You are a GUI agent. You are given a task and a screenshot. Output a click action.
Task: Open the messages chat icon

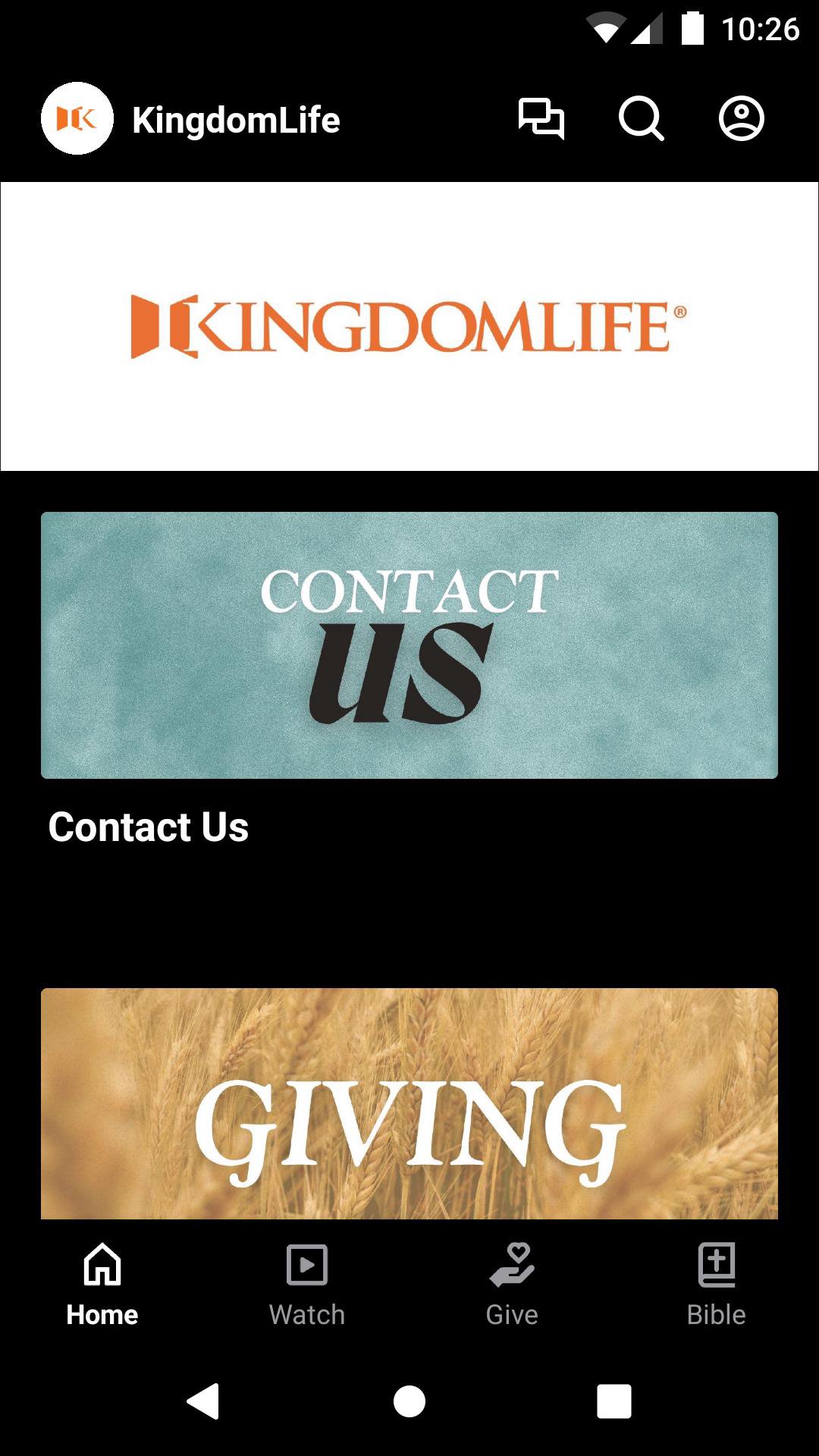pos(541,119)
